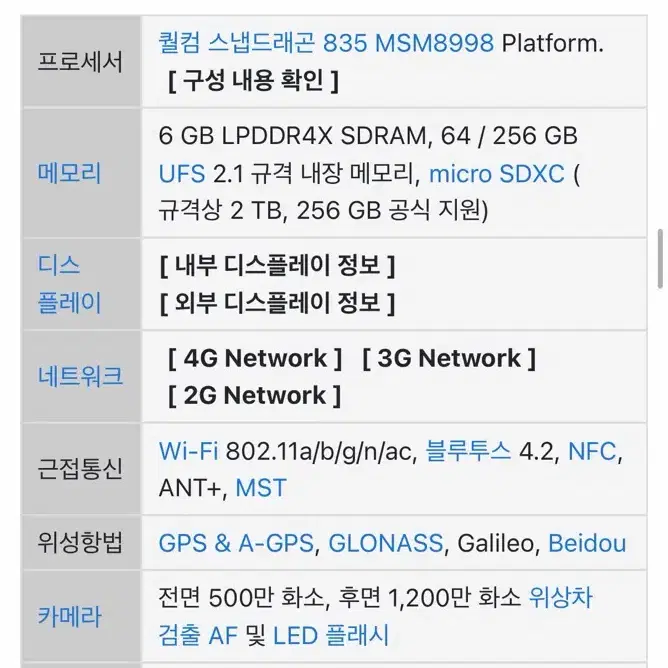Open the 디스플레이 link
Viewport: 668px width, 668px height.
(69, 284)
